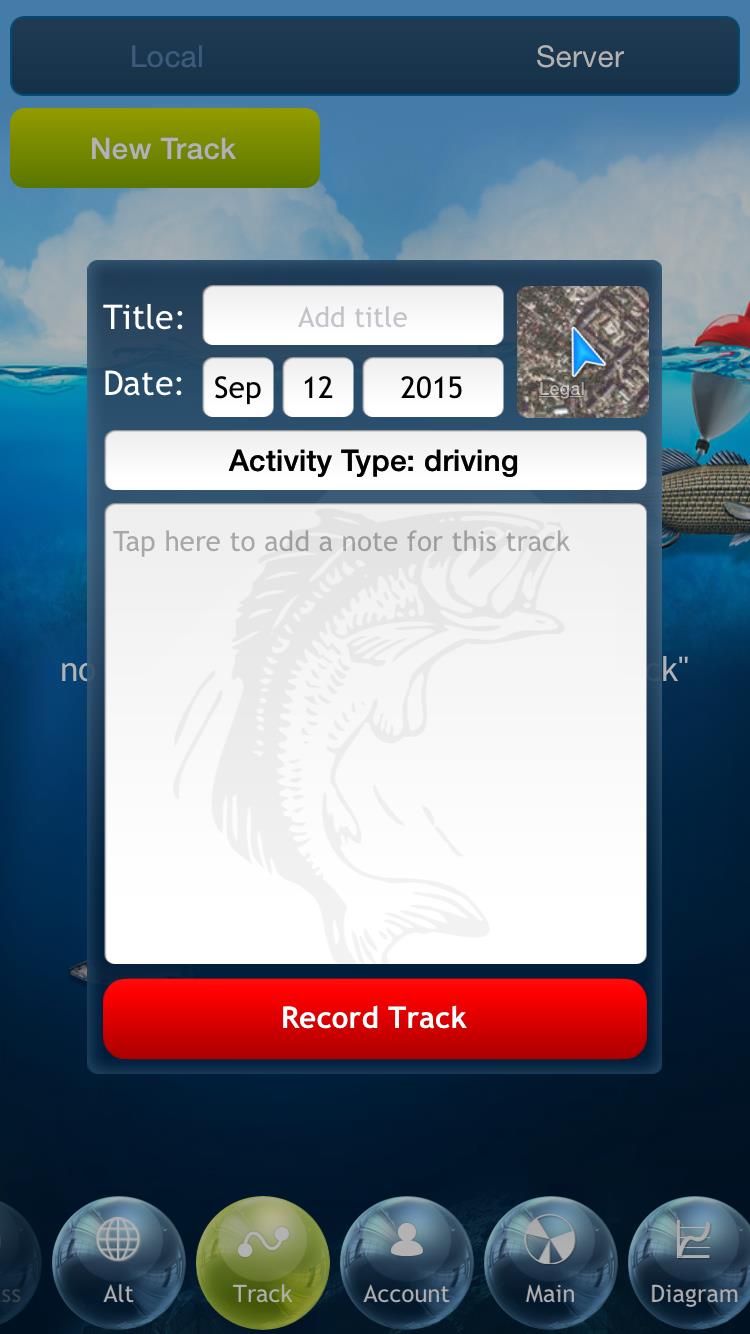Open the Diagram tab
750x1334 pixels.
tap(693, 1263)
